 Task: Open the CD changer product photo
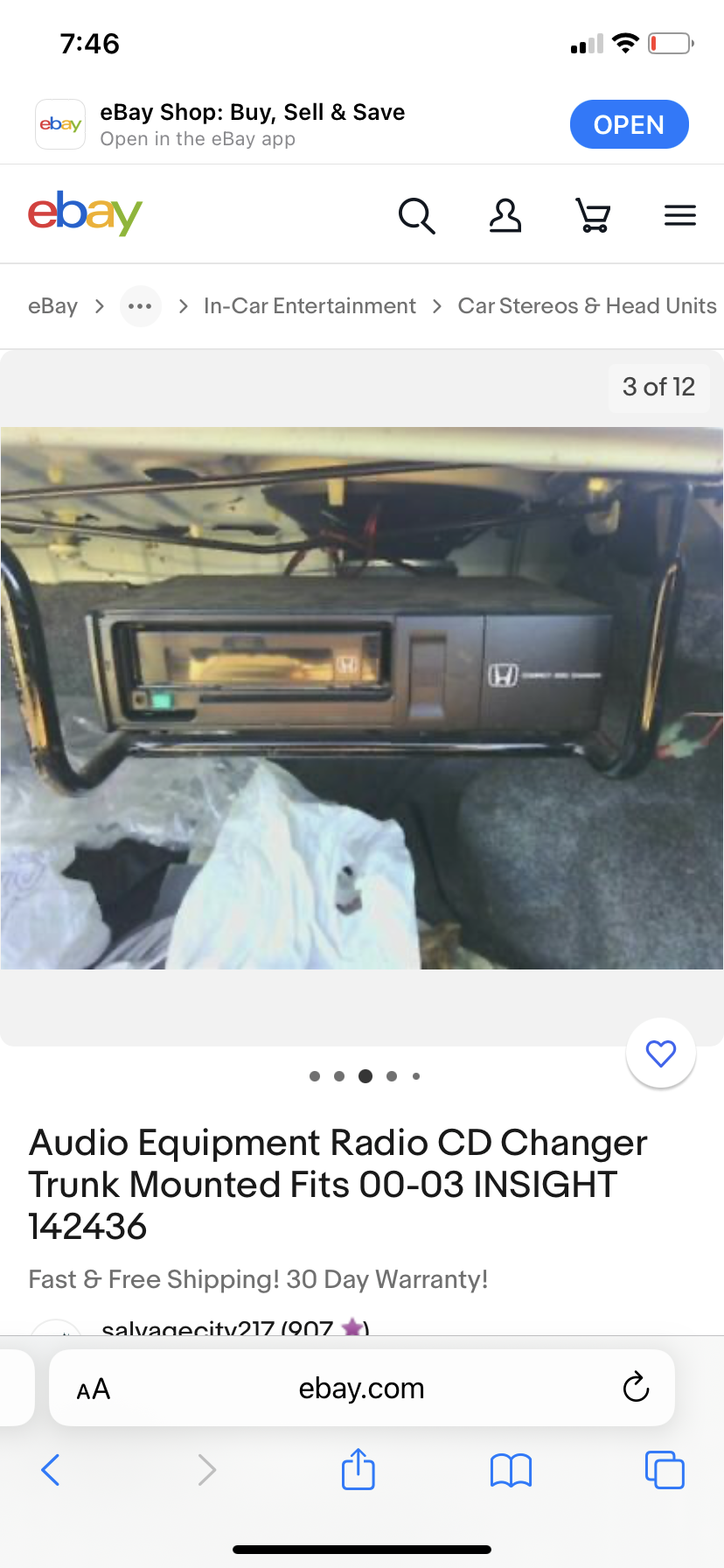[x=362, y=697]
